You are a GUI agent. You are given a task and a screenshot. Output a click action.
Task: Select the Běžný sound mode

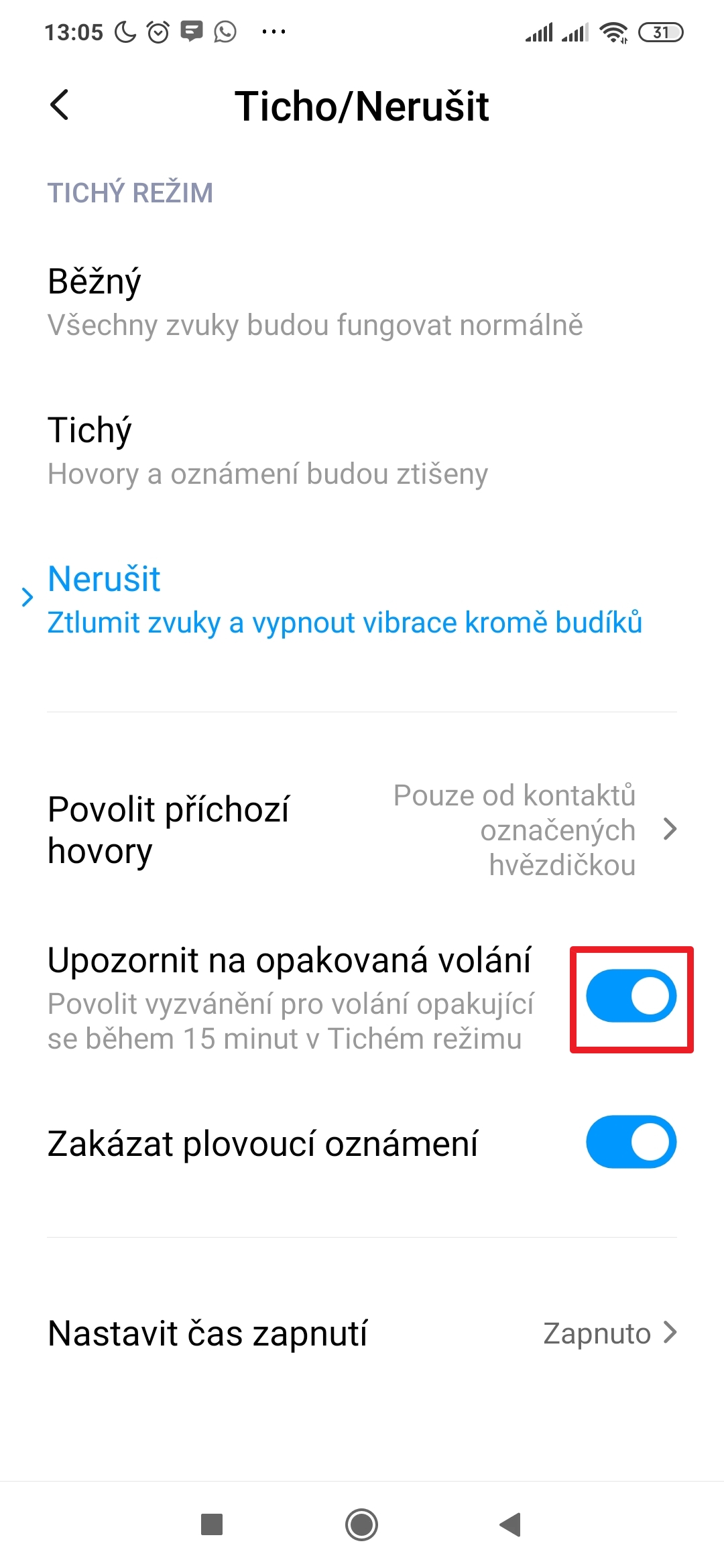point(315,302)
